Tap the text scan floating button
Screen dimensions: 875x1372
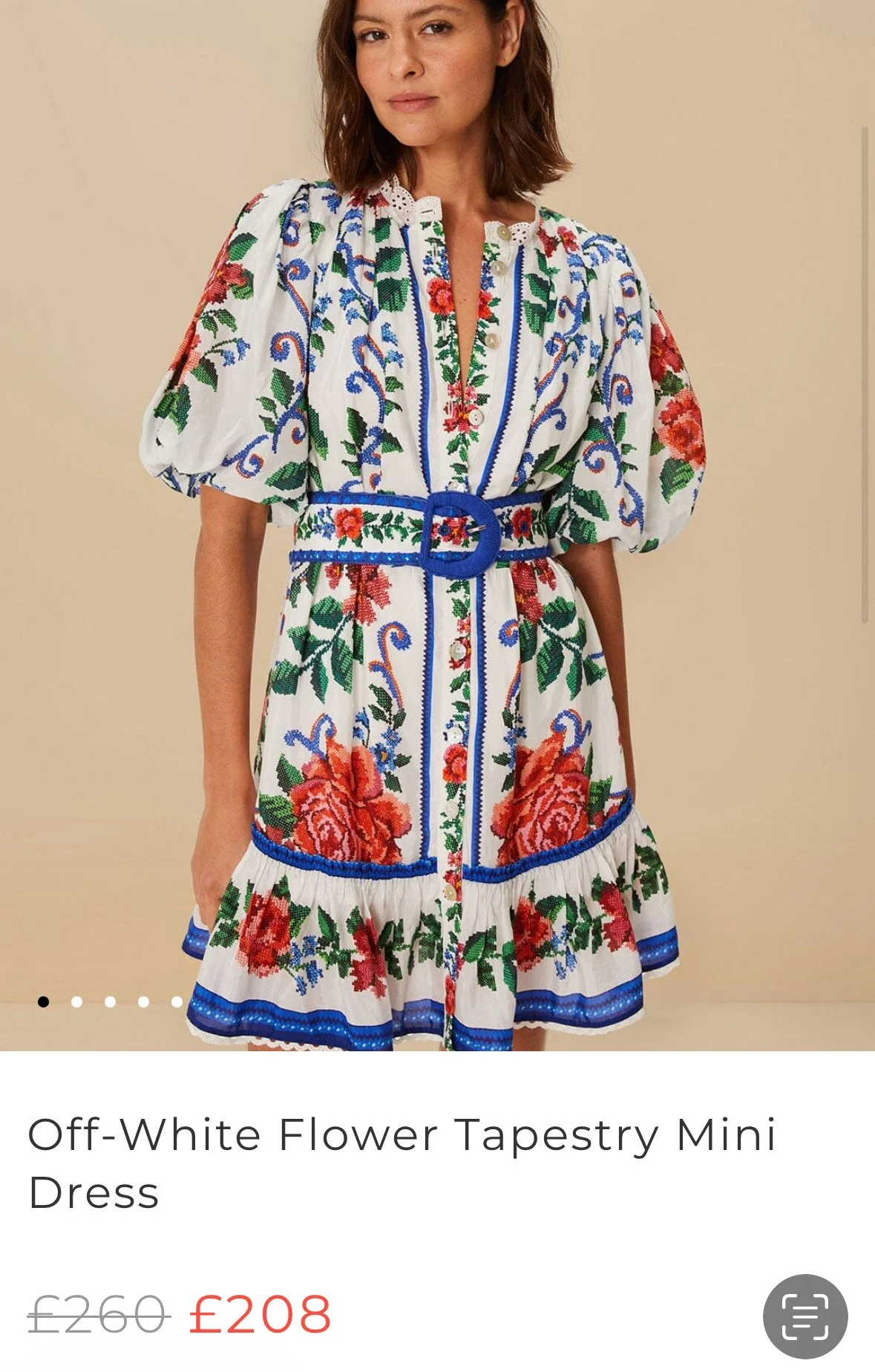point(805,1316)
